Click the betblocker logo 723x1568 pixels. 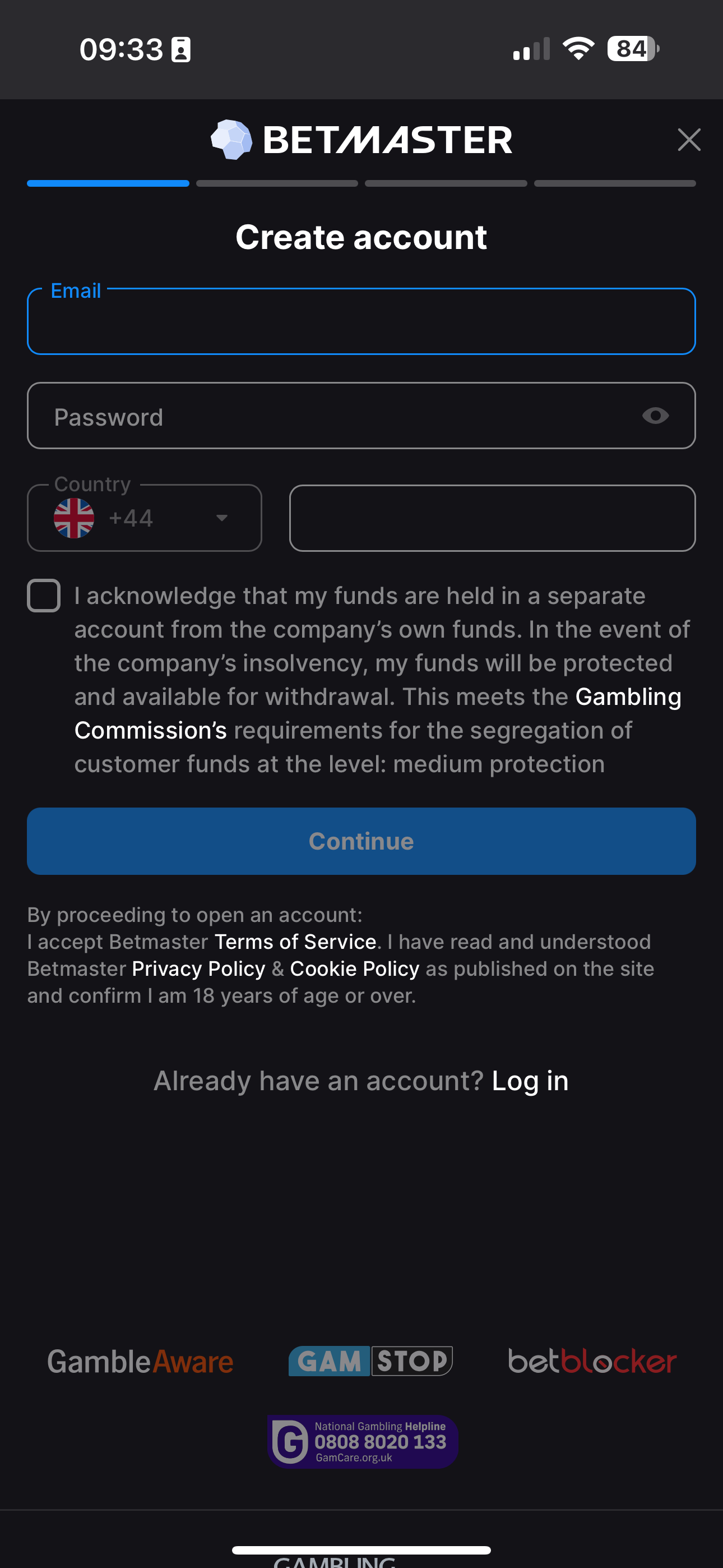[593, 1362]
